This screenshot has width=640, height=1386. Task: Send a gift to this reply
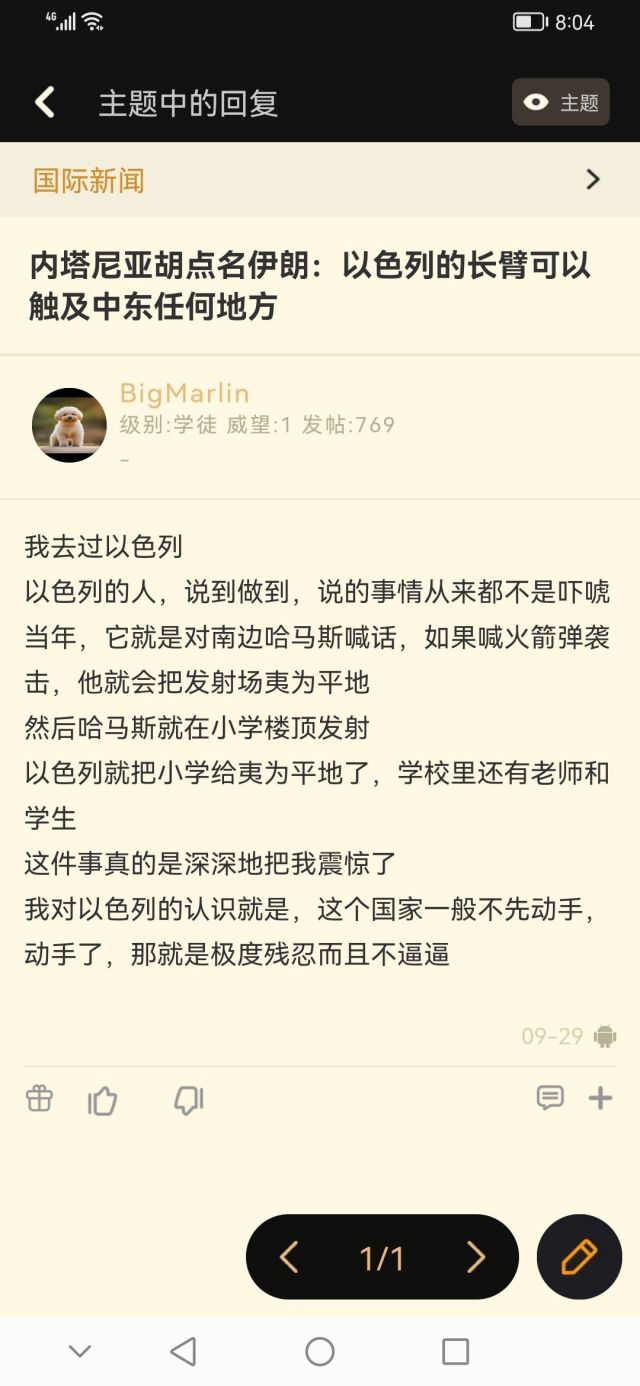(39, 1099)
